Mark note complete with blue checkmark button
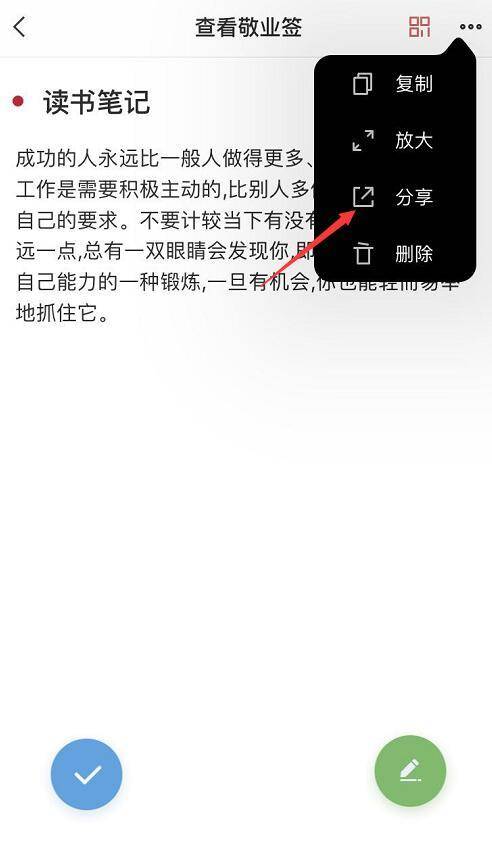The height and width of the screenshot is (866, 492). click(87, 774)
